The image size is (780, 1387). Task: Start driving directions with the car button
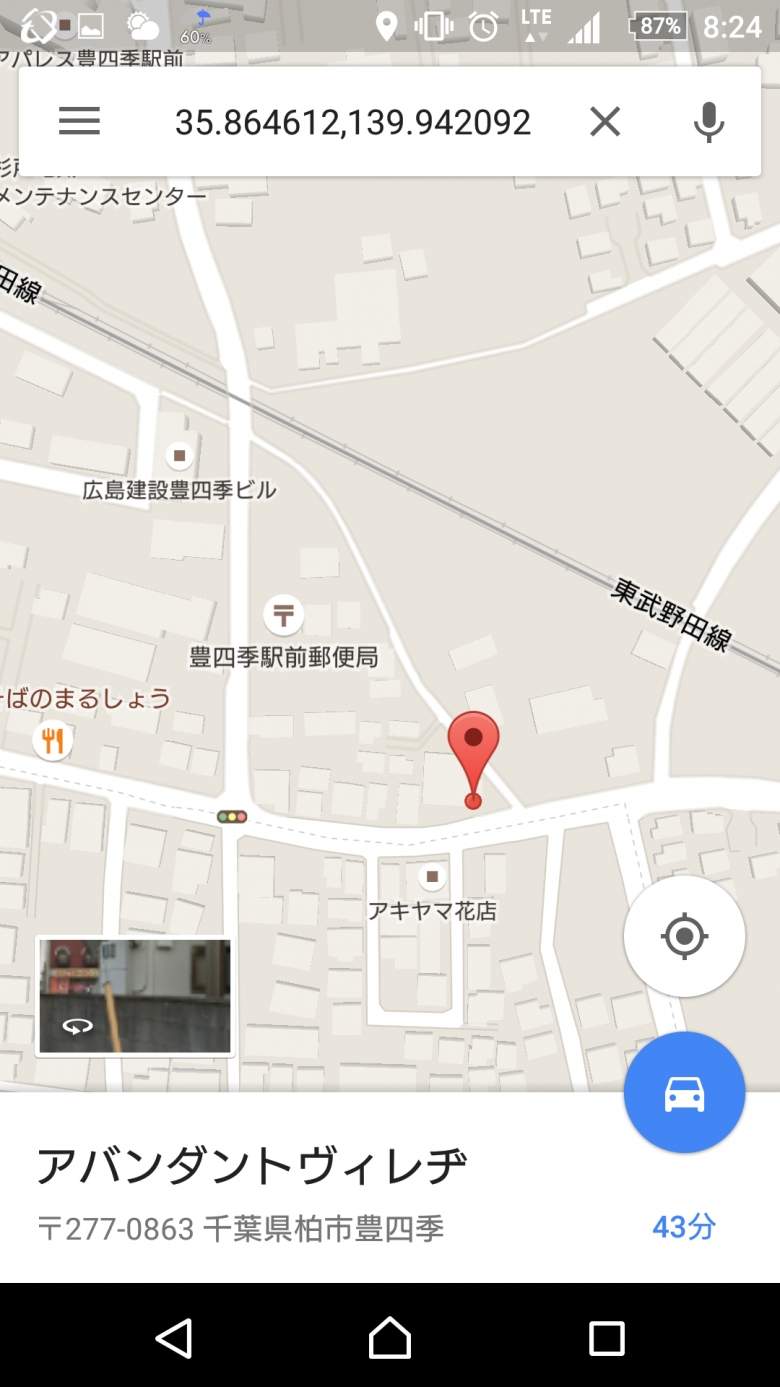[x=684, y=1093]
